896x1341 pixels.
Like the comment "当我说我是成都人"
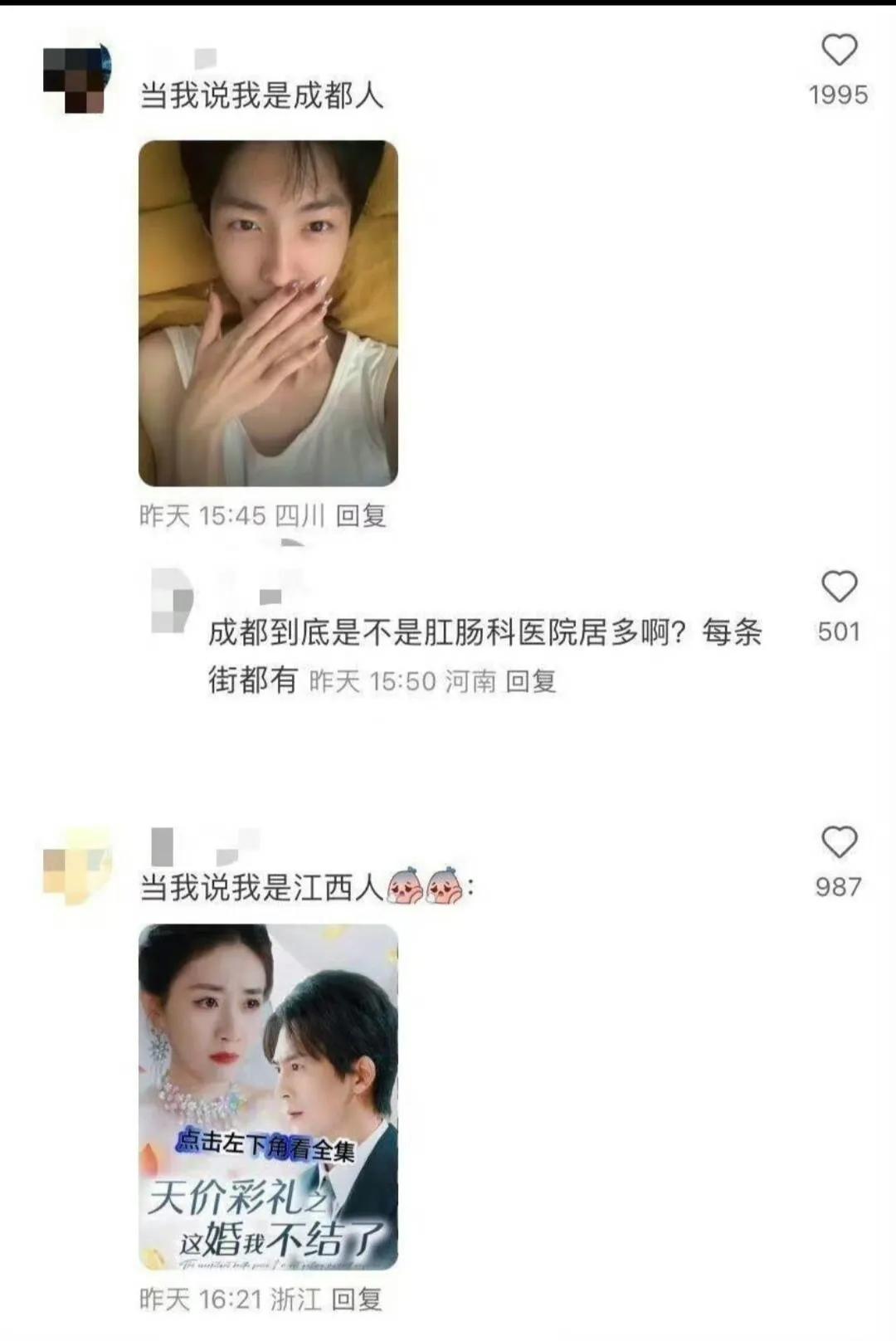[x=839, y=51]
